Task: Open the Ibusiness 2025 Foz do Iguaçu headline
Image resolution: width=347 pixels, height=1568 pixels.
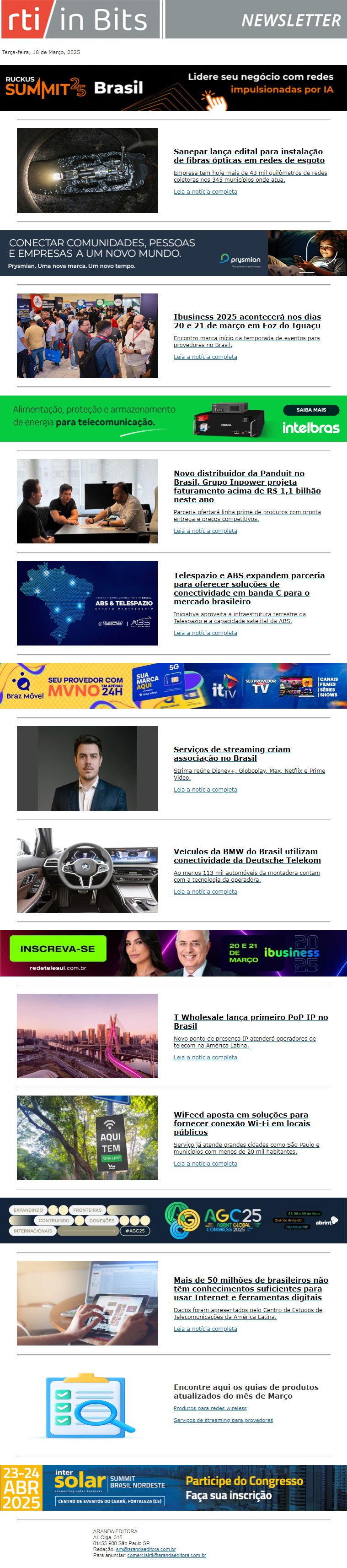Action: 247,321
